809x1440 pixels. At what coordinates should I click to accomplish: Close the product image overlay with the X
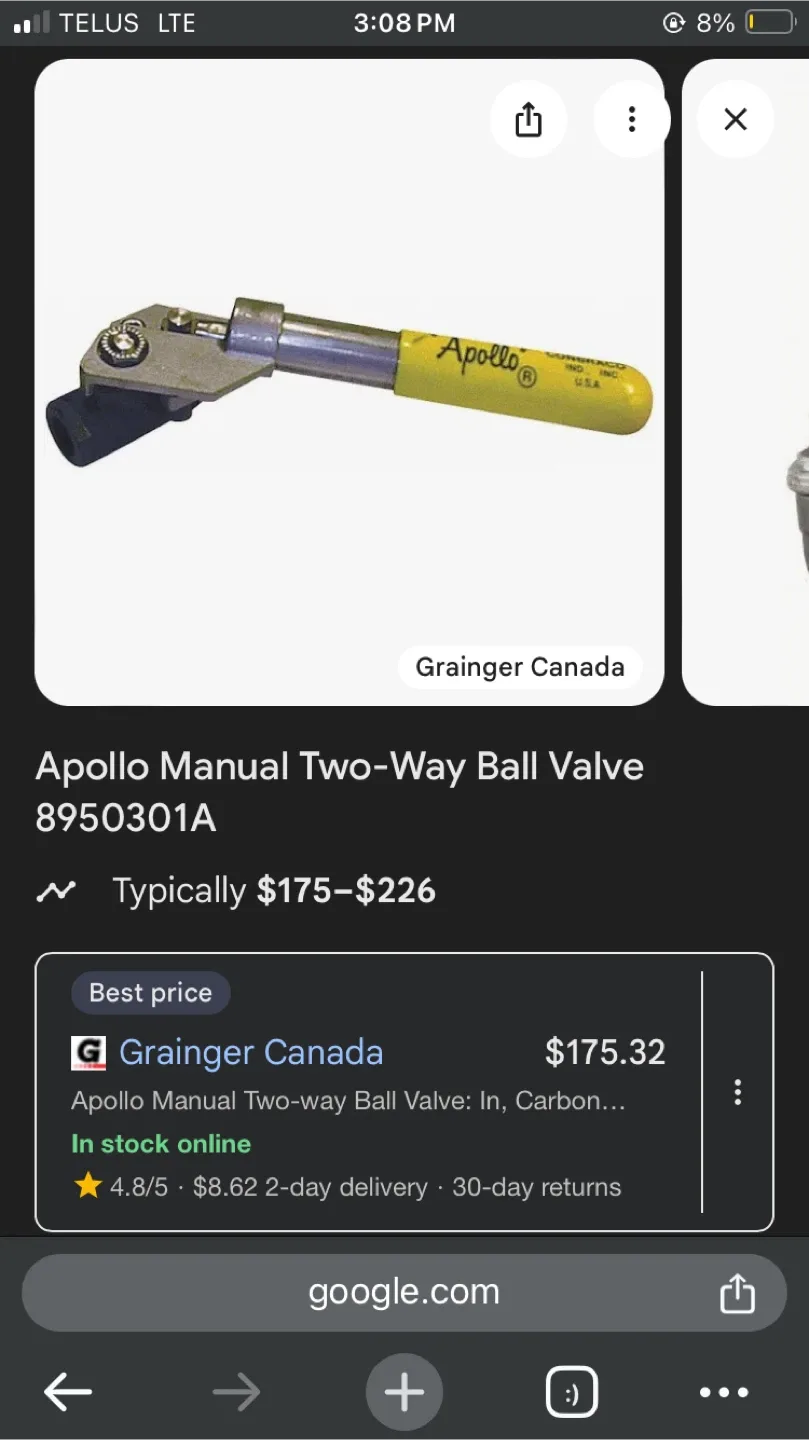pos(735,118)
